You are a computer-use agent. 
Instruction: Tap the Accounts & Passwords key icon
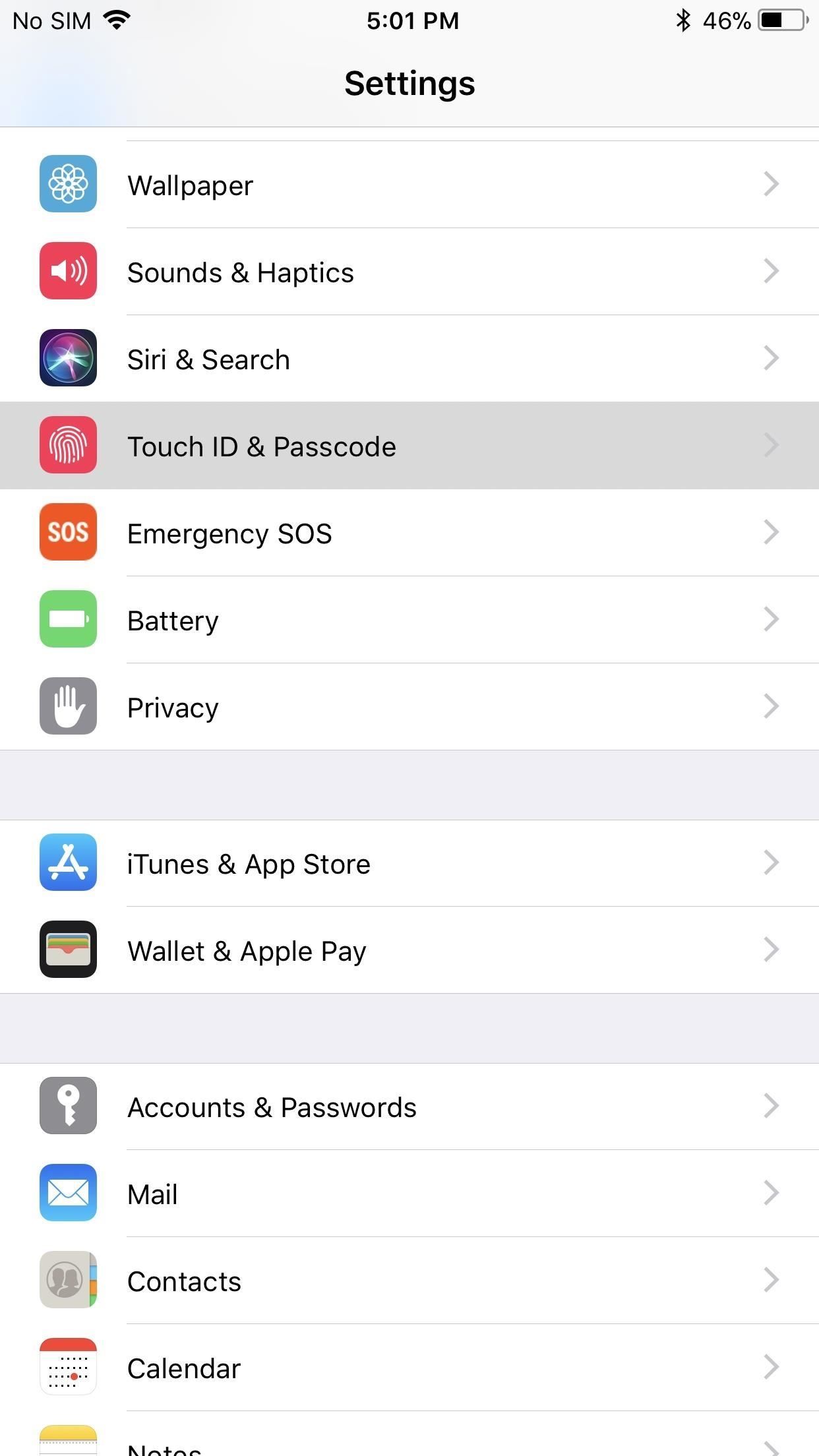click(x=68, y=1107)
